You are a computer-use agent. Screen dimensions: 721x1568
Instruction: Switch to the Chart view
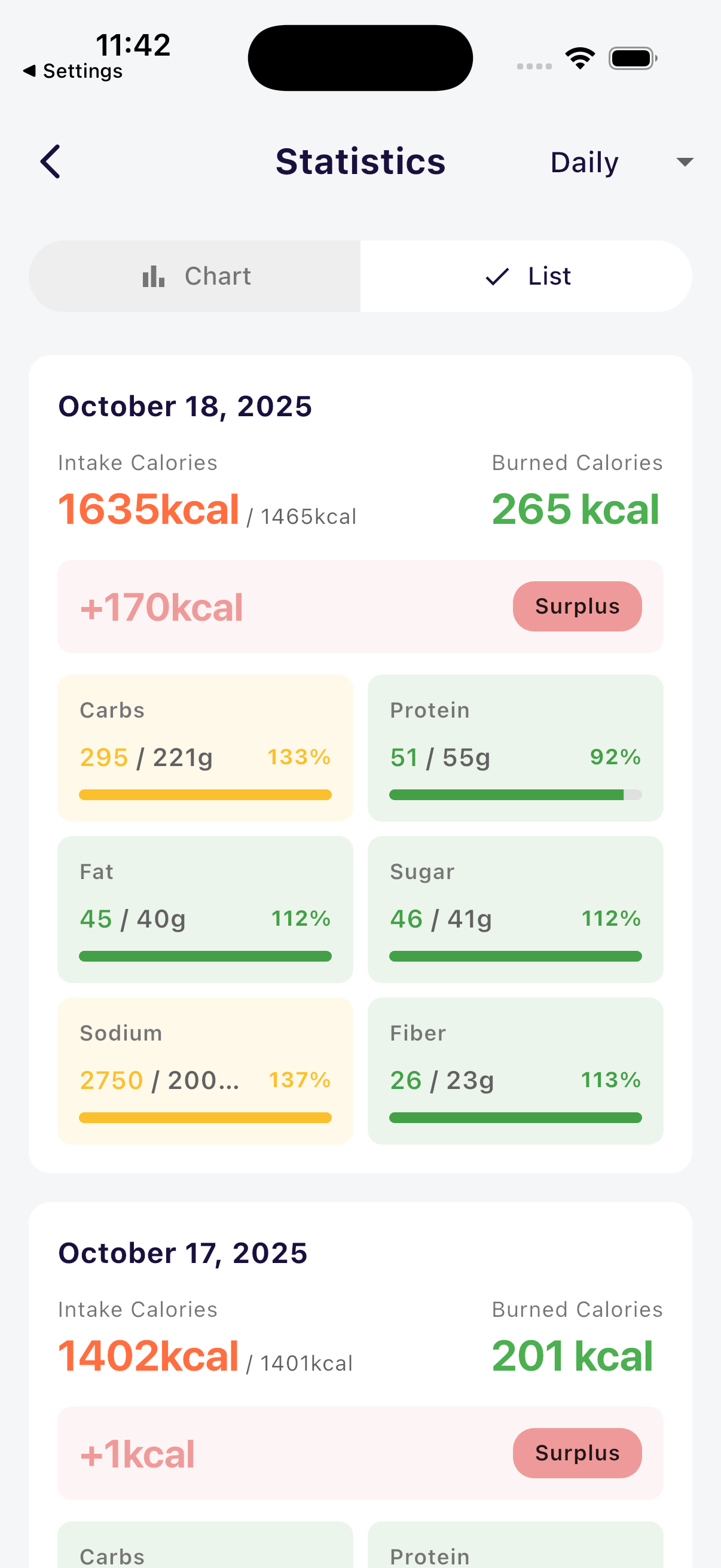click(x=196, y=276)
